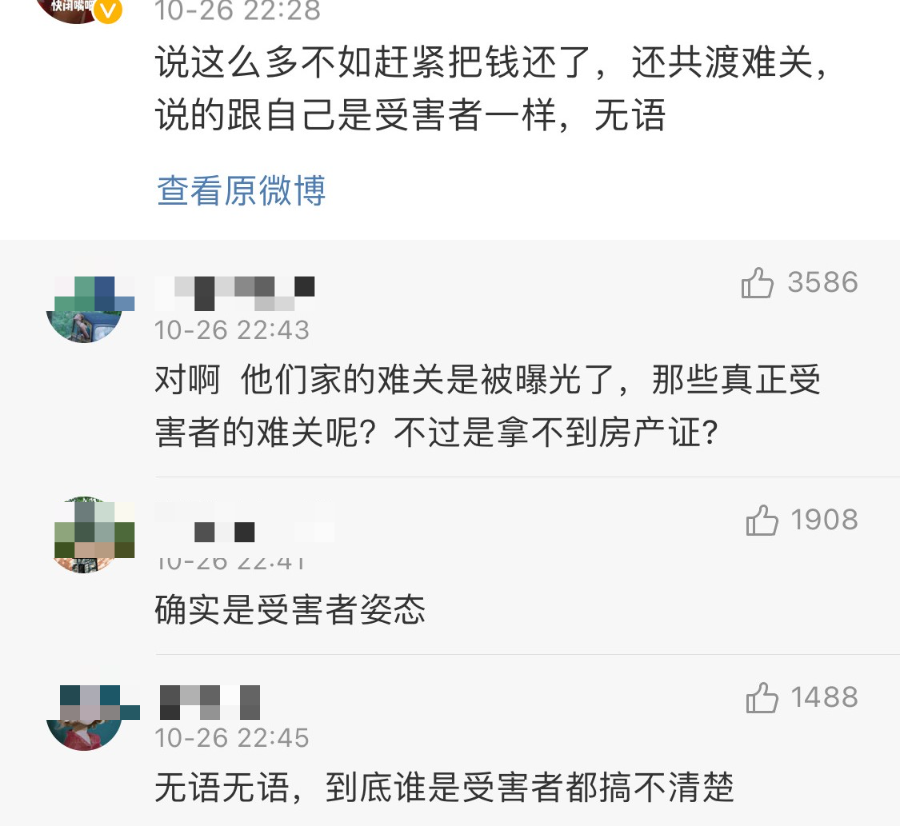This screenshot has width=900, height=826.
Task: Like the comment with 3586 likes
Action: [x=758, y=284]
